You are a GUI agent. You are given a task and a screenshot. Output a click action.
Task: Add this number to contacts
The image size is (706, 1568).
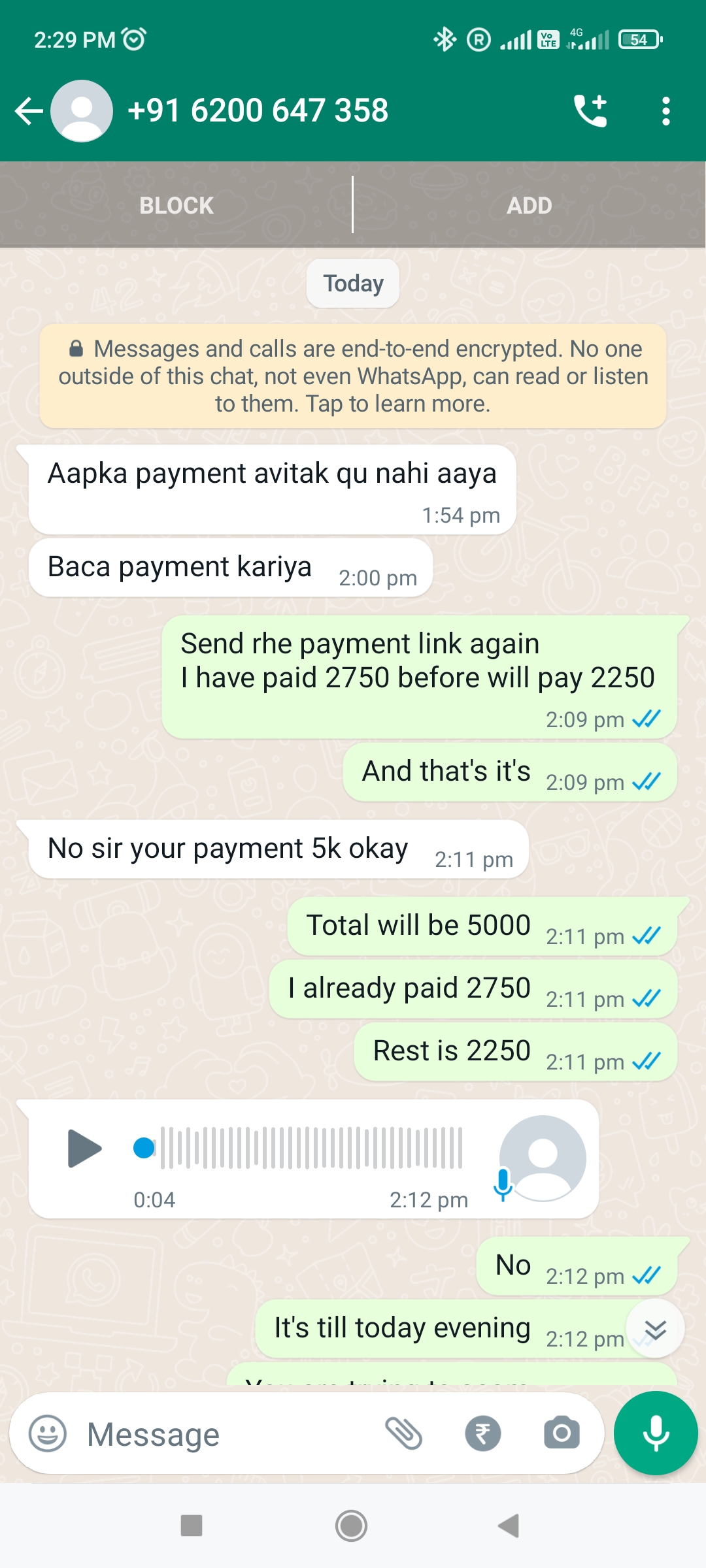(x=529, y=205)
